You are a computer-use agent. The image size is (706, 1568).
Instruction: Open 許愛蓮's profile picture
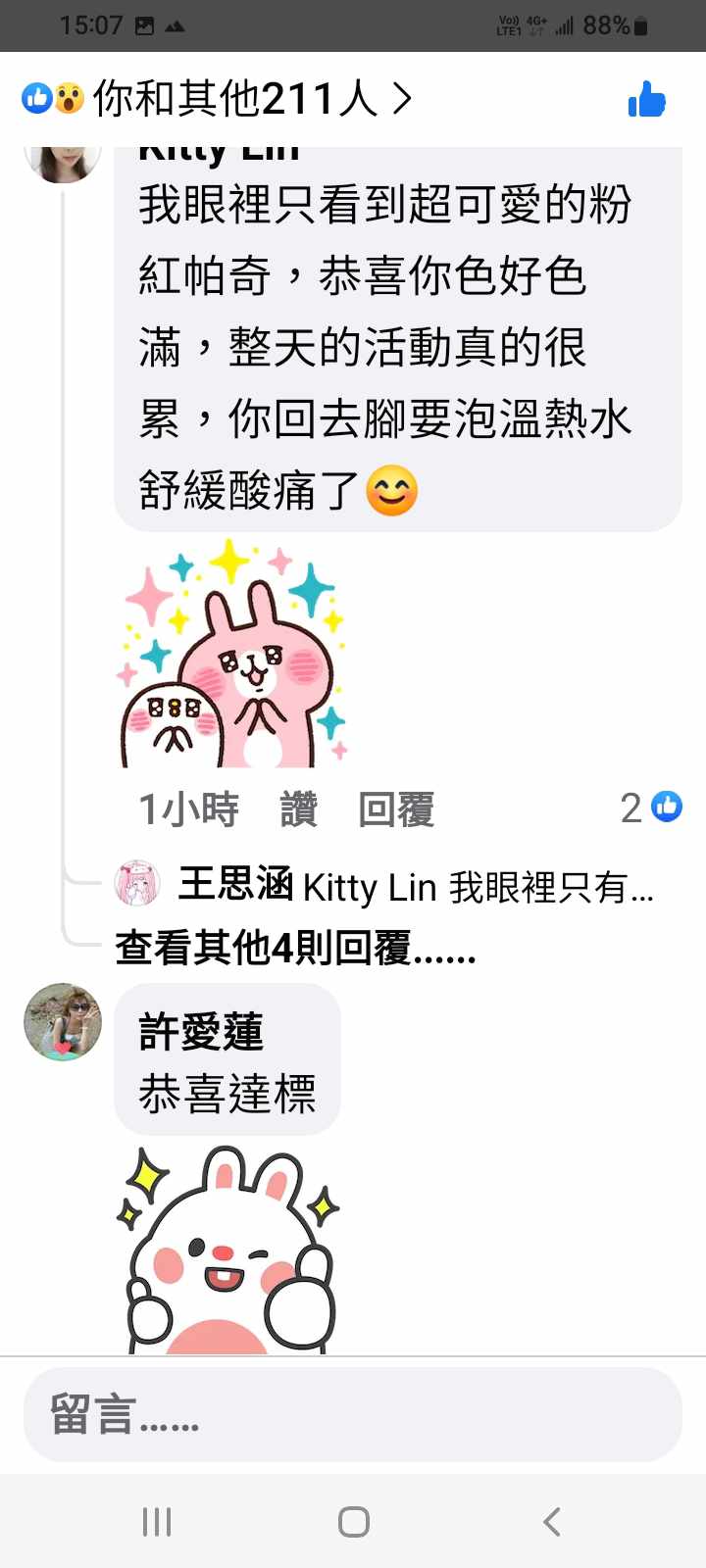63,1021
